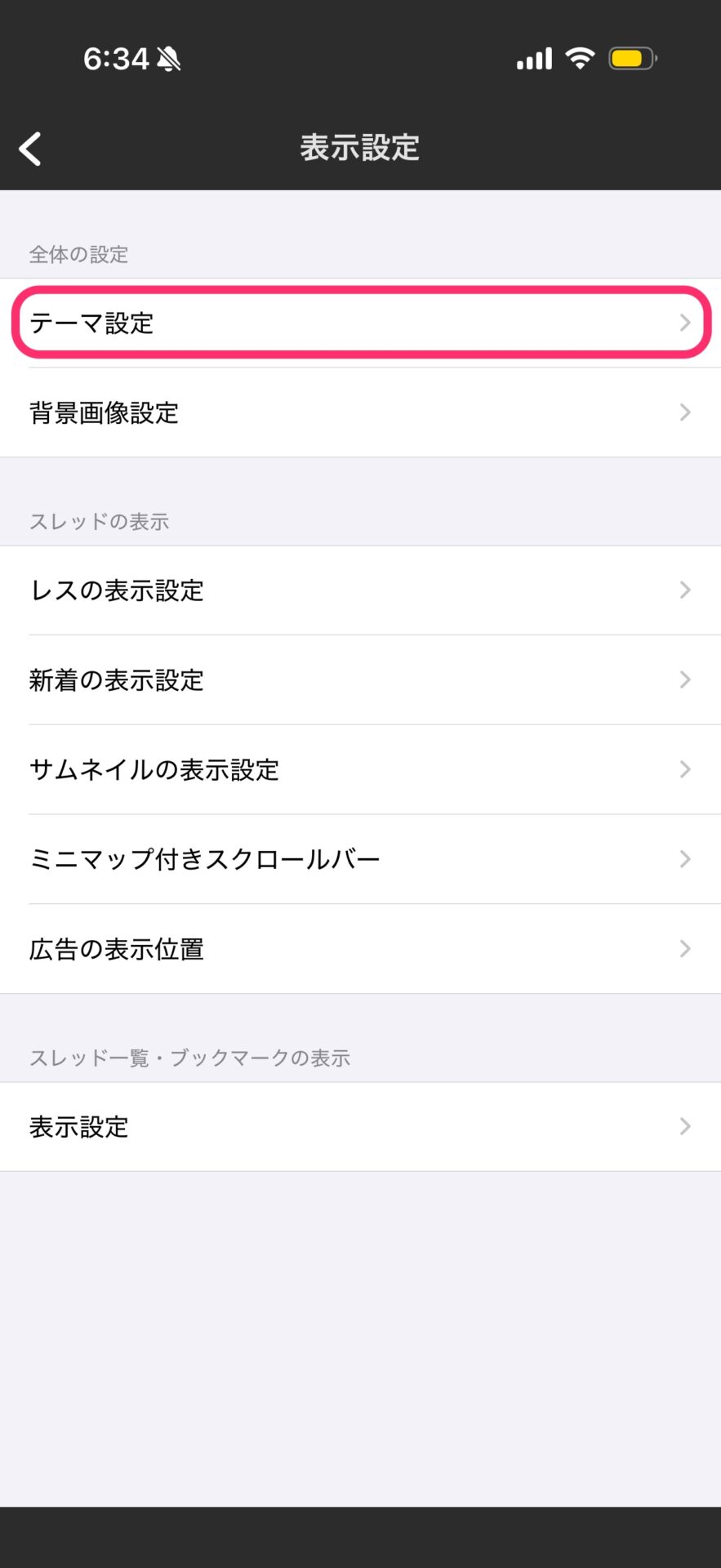The height and width of the screenshot is (1568, 721).
Task: Go back from 表示設定 screen
Action: coord(31,149)
